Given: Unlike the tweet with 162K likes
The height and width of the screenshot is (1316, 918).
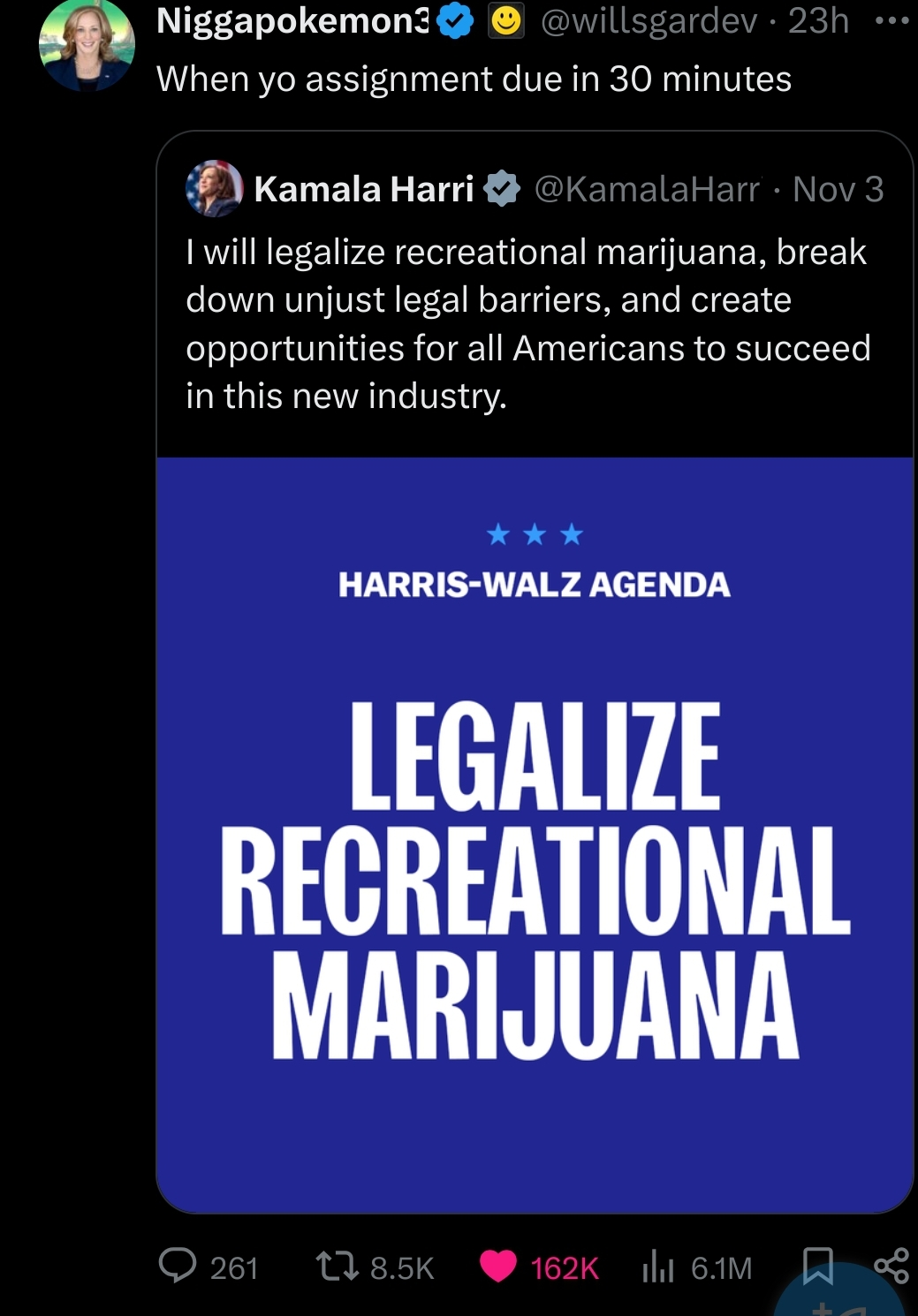Looking at the screenshot, I should (498, 1266).
